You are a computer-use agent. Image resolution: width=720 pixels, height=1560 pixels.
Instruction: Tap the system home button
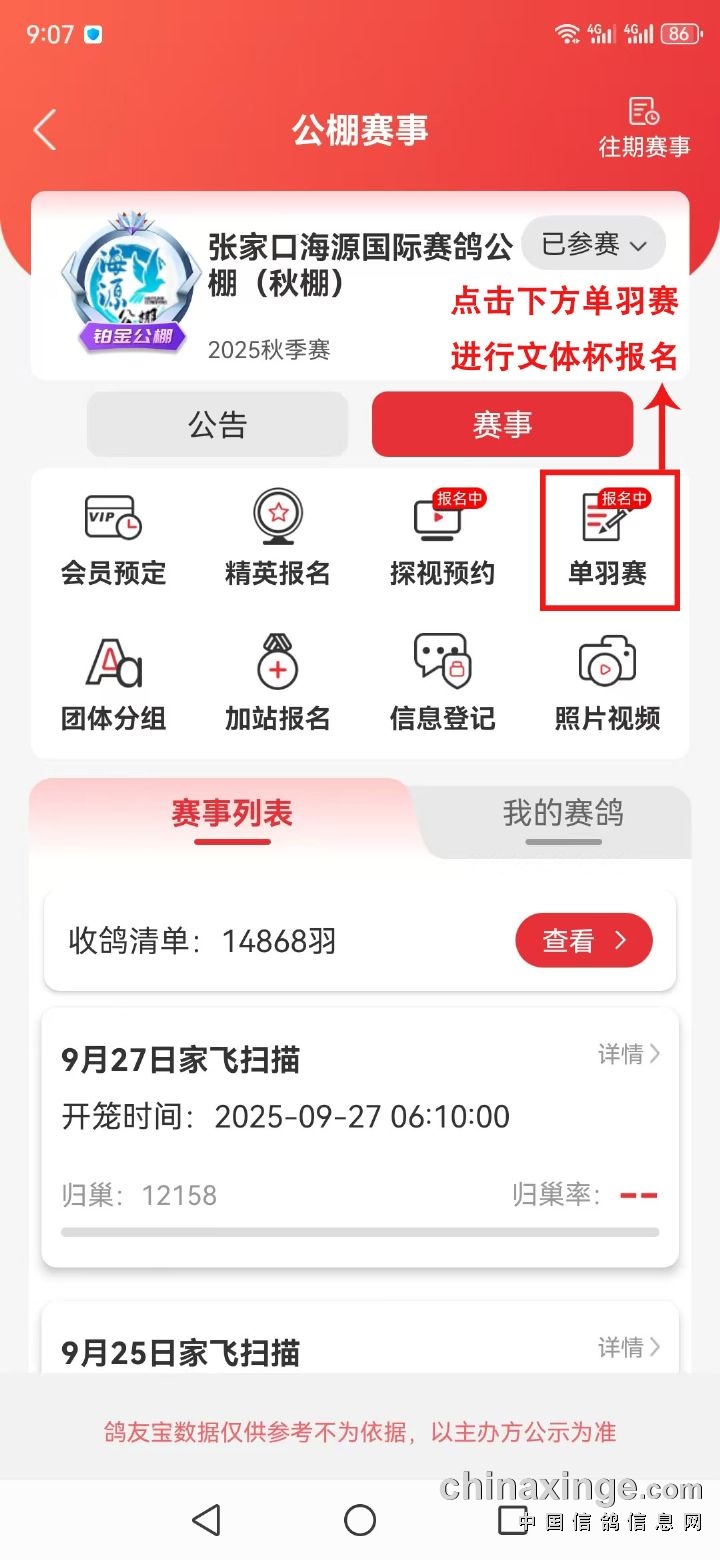pyautogui.click(x=360, y=1520)
